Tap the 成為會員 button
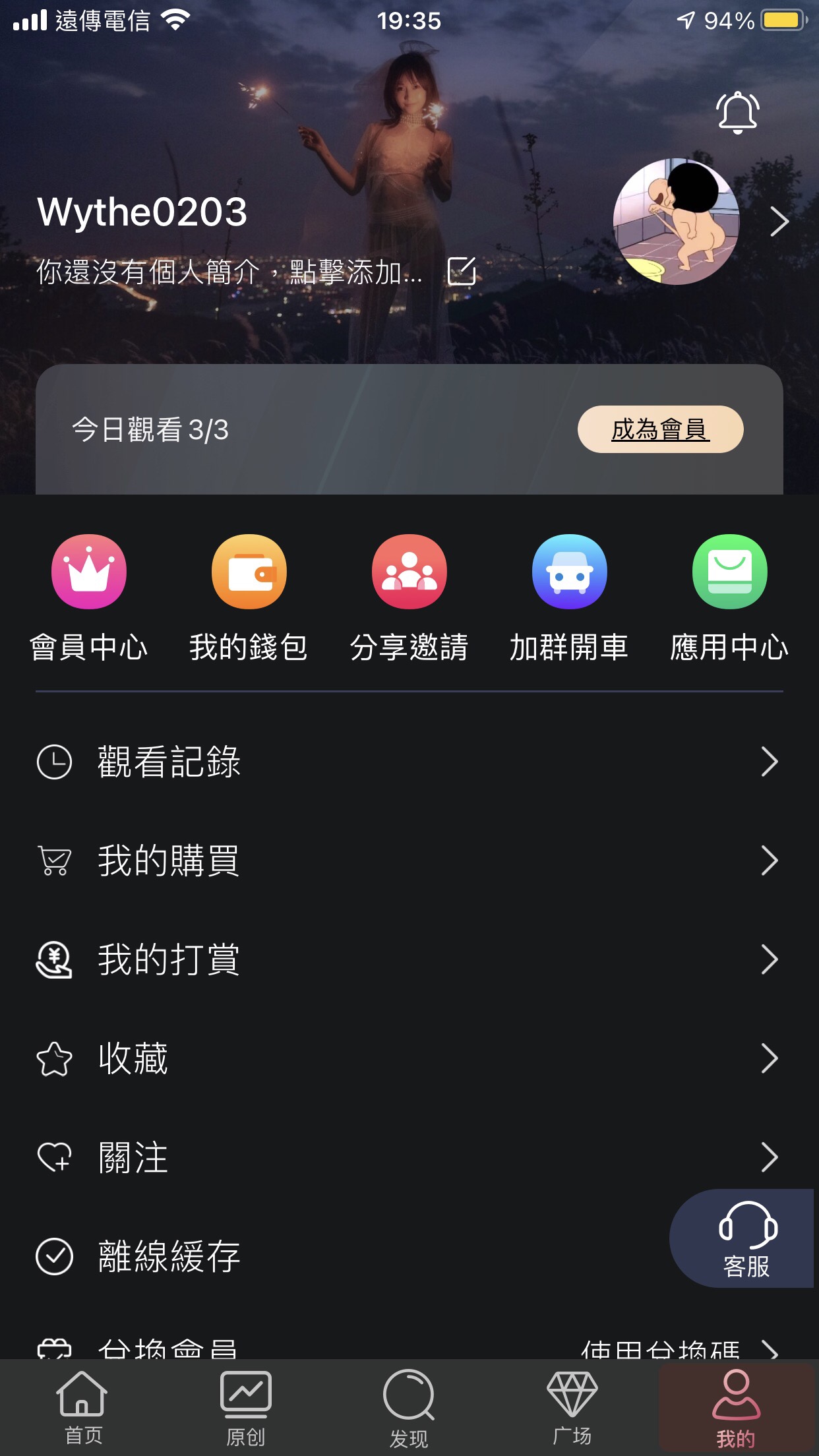 coord(660,429)
